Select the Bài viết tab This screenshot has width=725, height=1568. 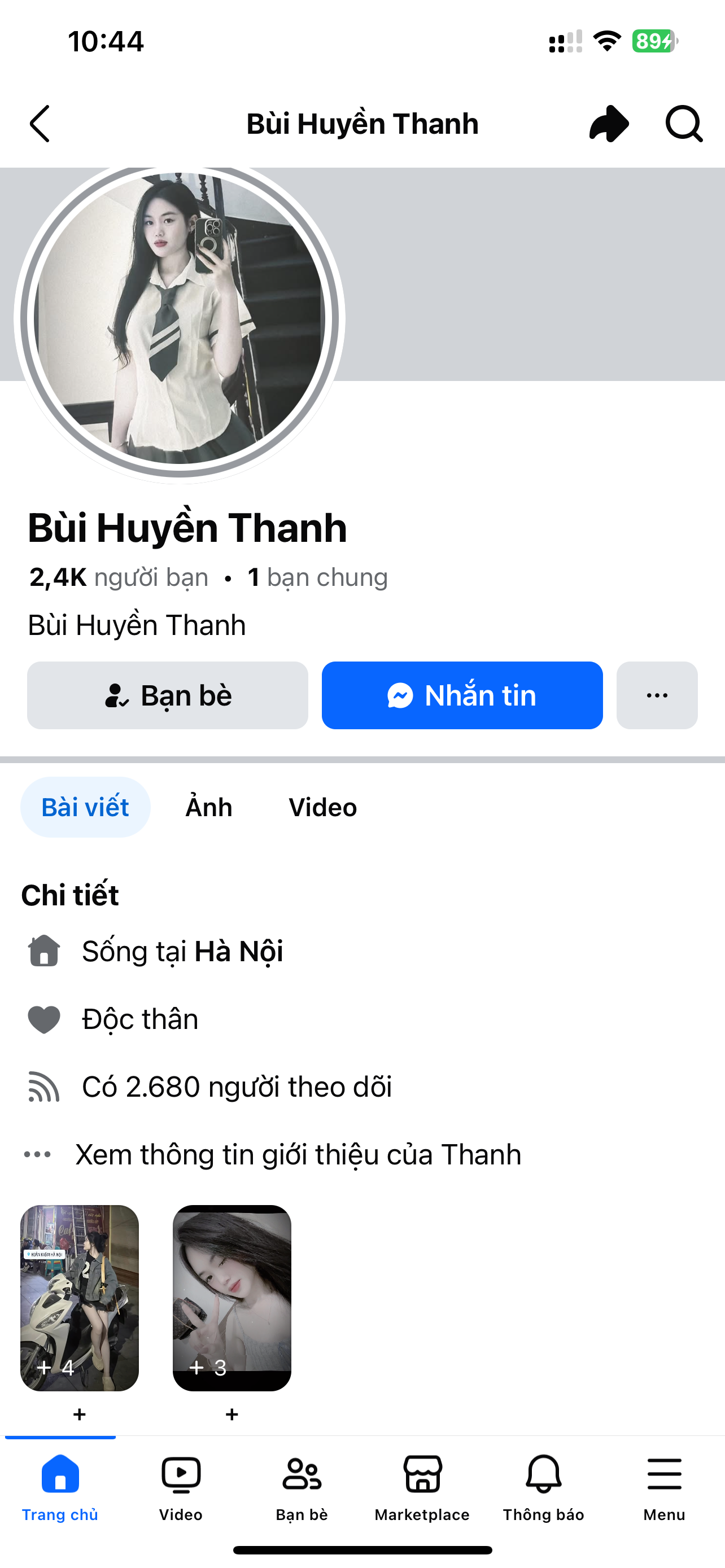click(x=85, y=807)
